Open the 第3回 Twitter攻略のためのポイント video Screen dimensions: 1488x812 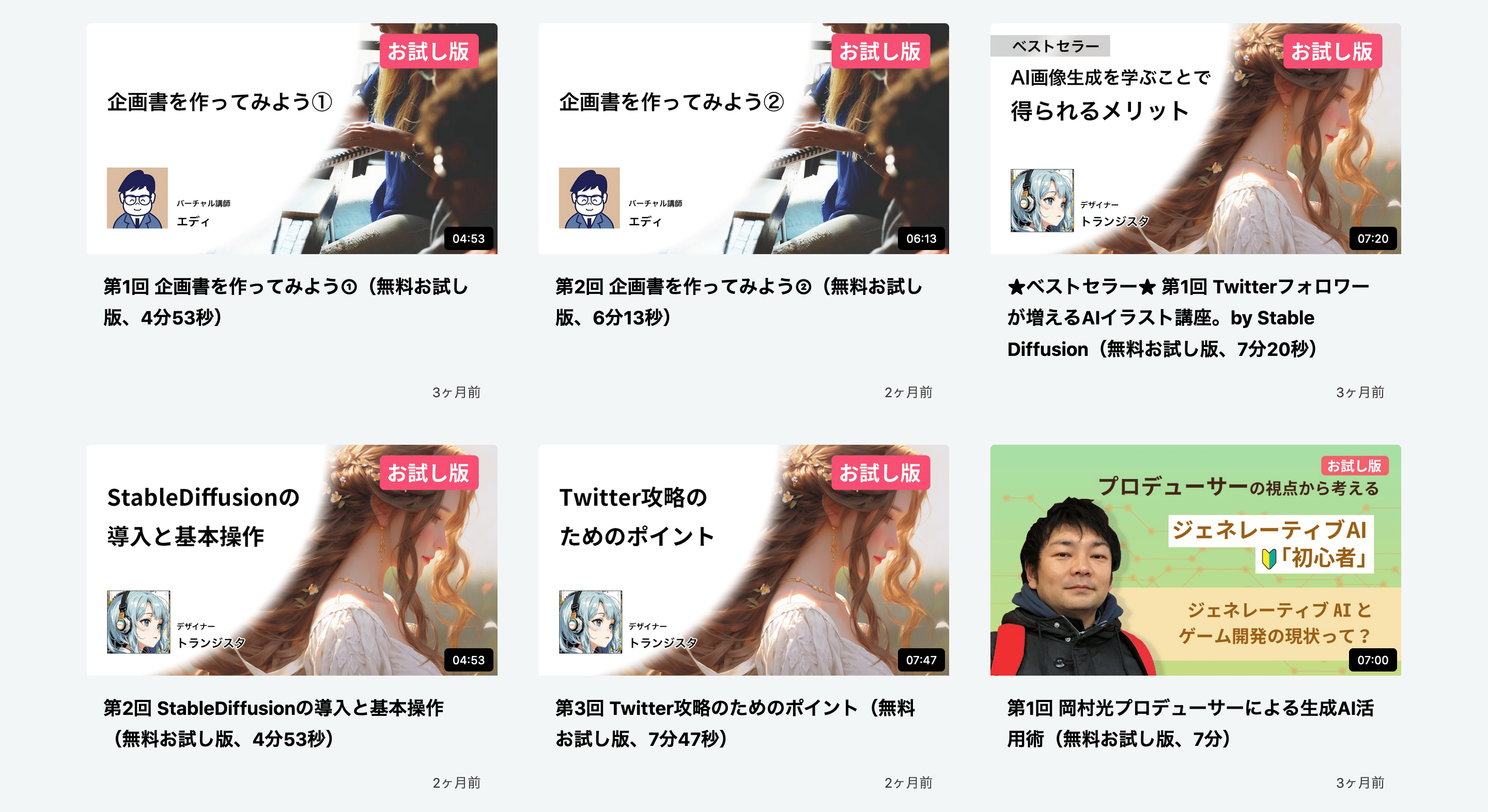pos(743,559)
